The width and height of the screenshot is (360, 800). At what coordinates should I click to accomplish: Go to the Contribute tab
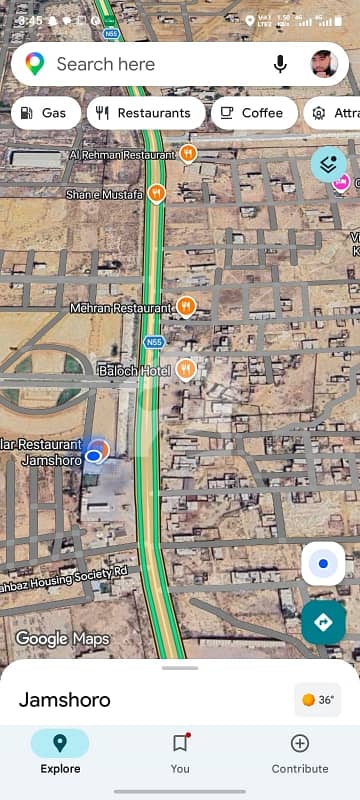300,753
